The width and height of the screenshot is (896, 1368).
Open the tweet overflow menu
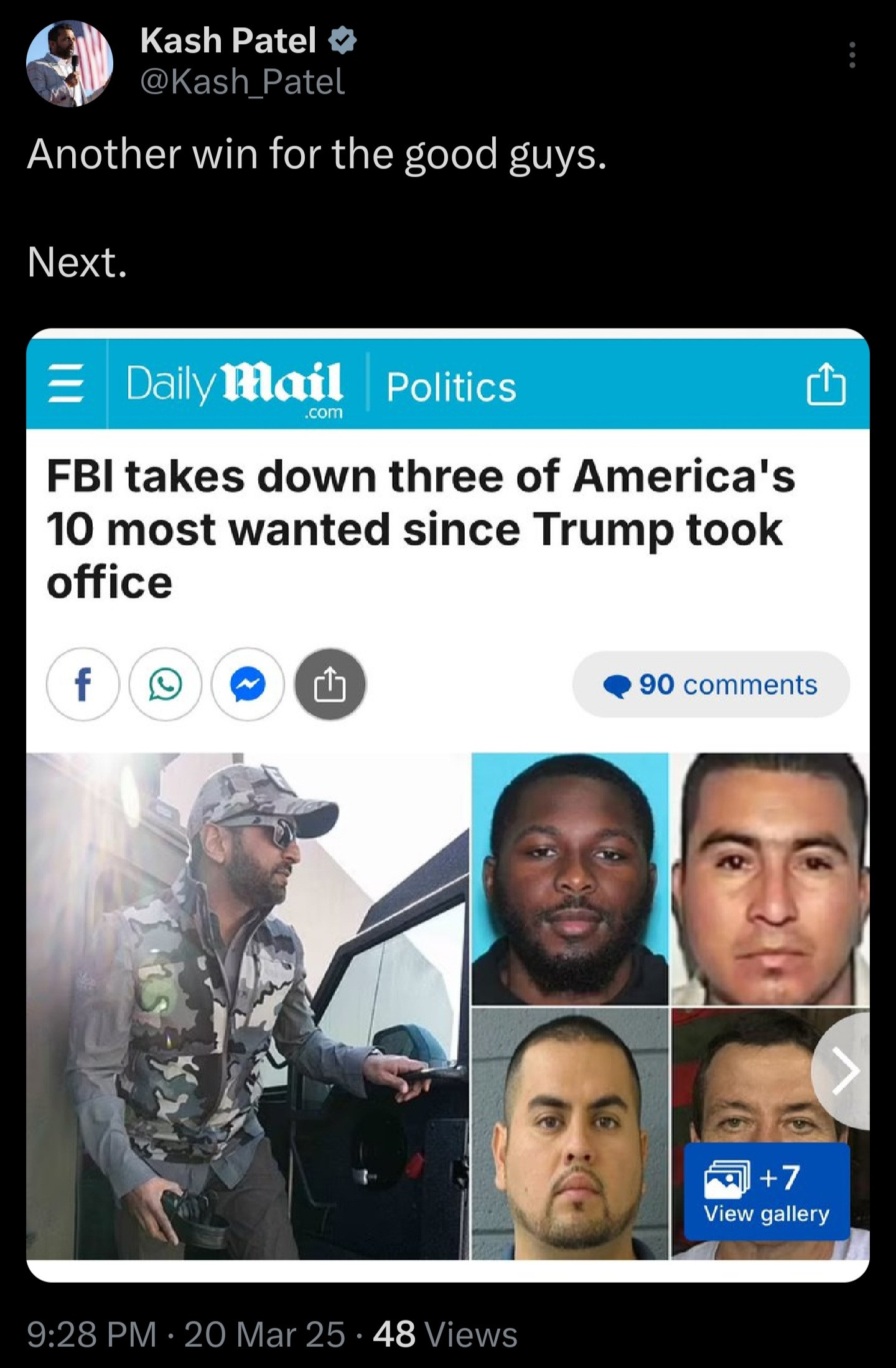coord(852,55)
